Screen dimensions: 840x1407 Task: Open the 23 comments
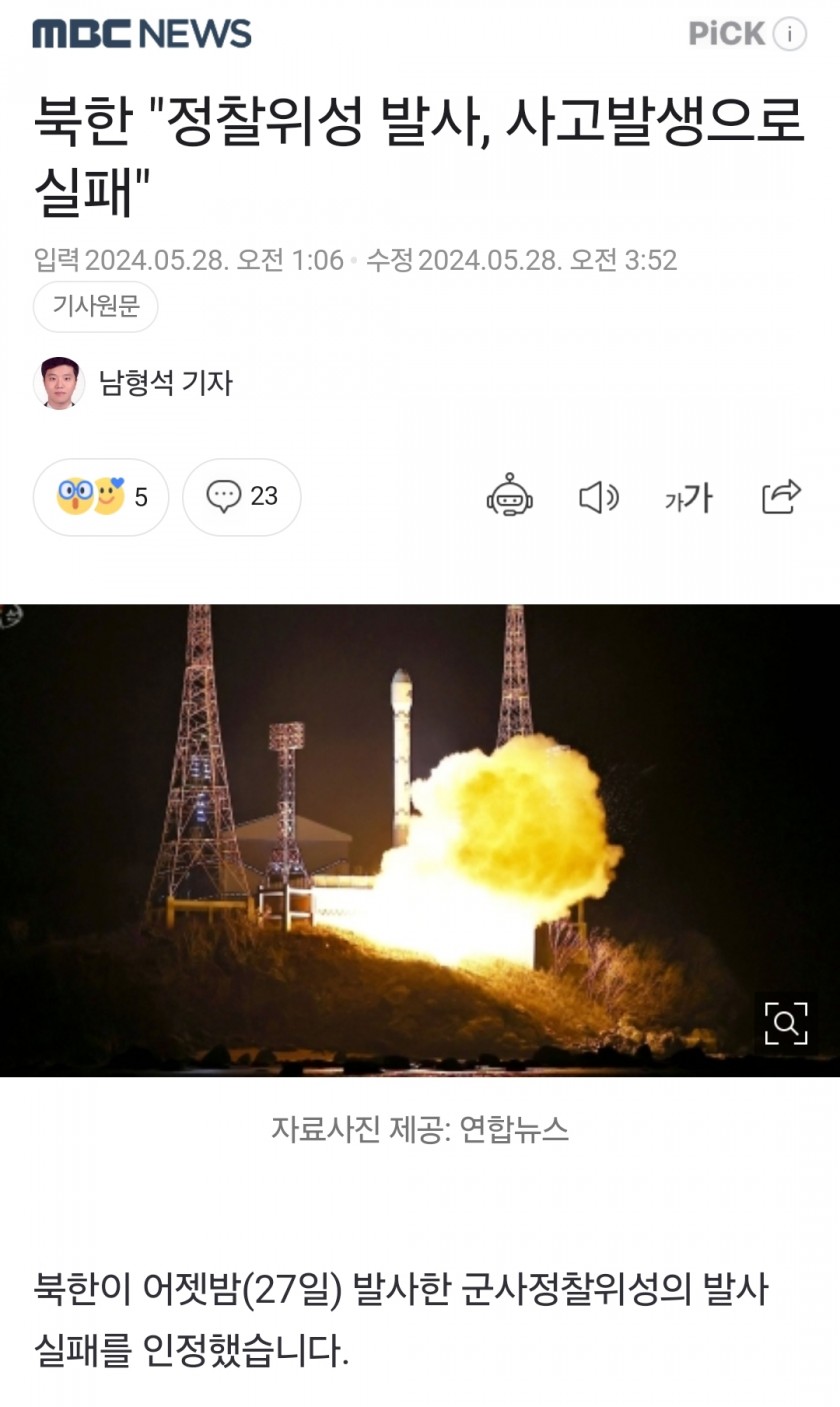tap(242, 497)
